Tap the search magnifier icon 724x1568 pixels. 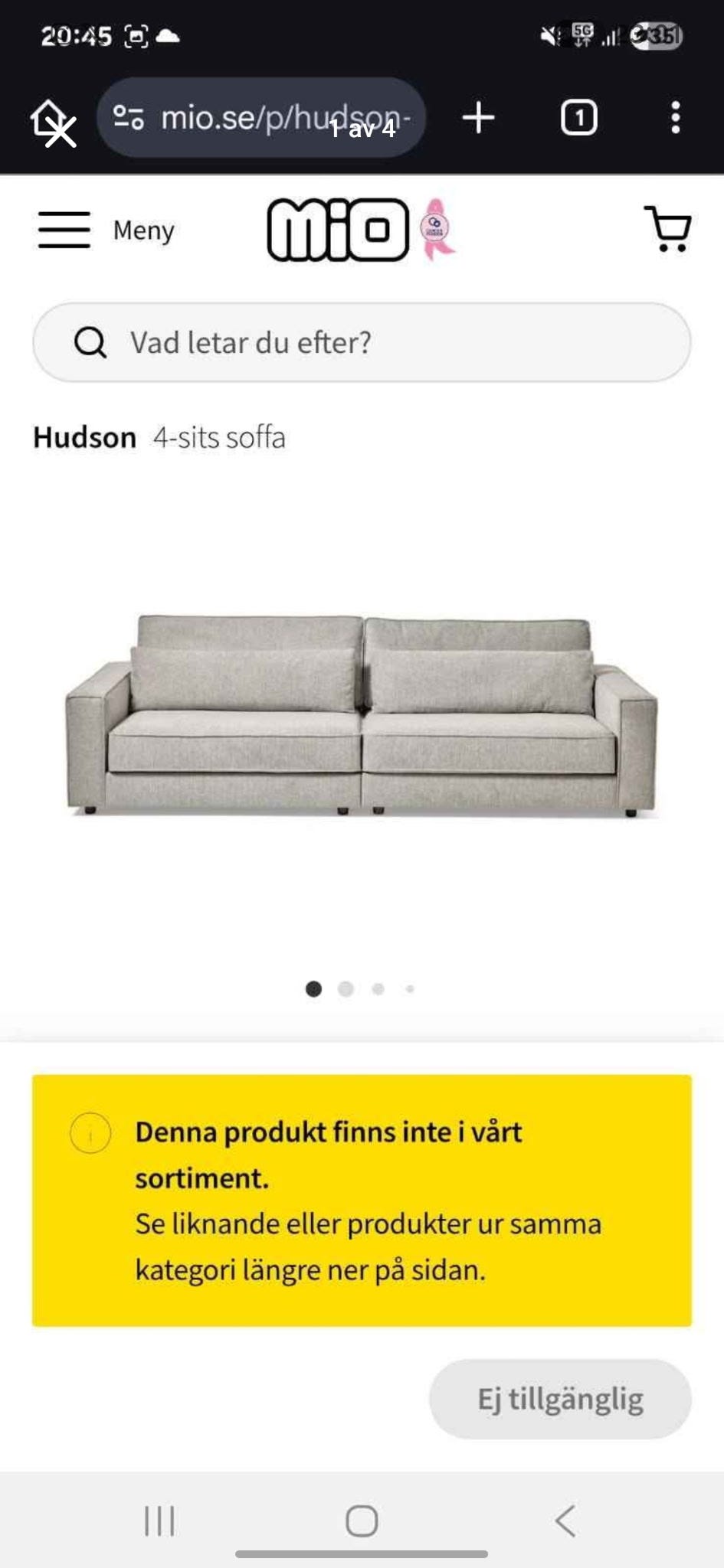point(90,342)
